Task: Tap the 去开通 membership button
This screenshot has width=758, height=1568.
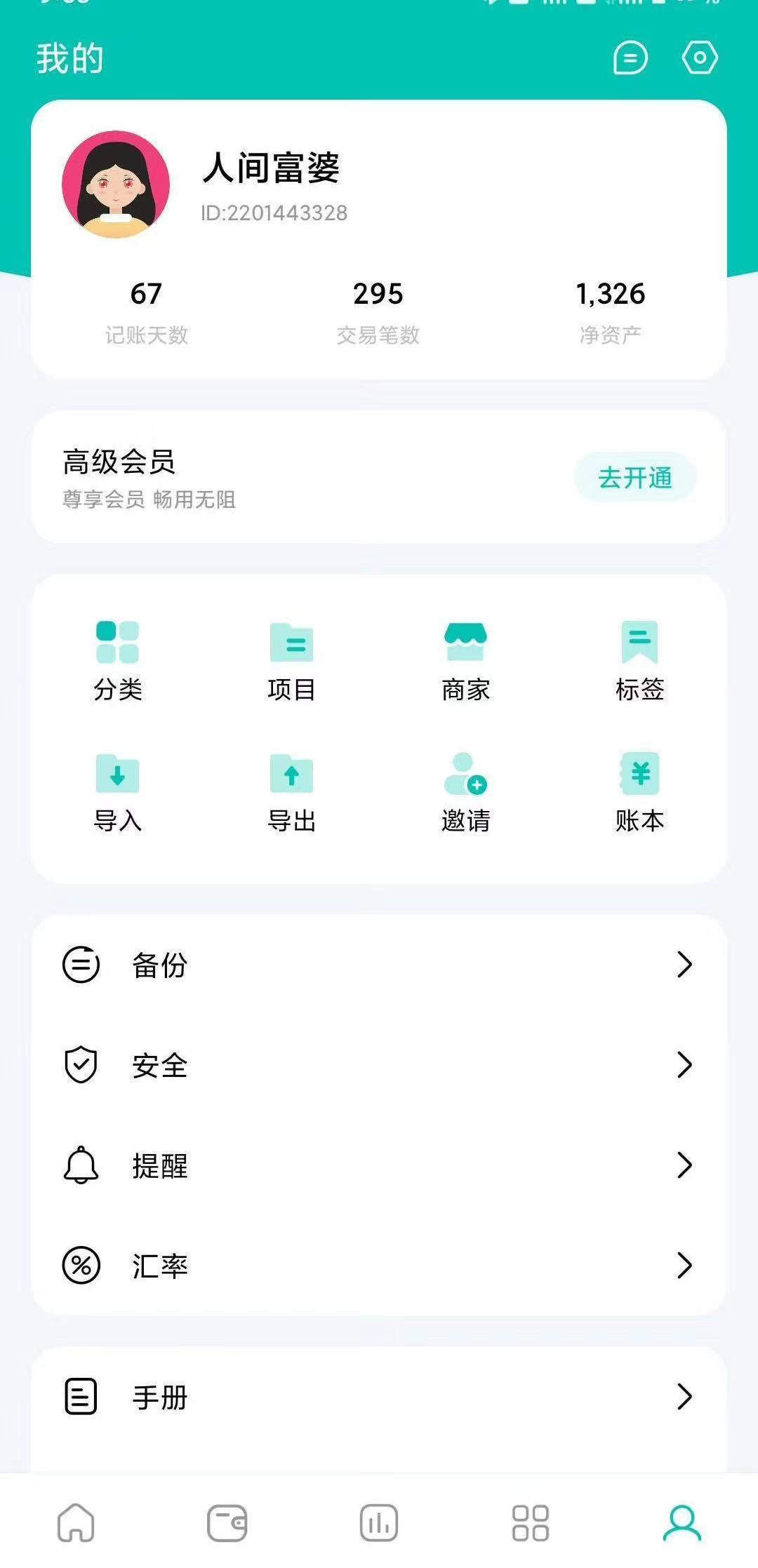Action: (635, 477)
